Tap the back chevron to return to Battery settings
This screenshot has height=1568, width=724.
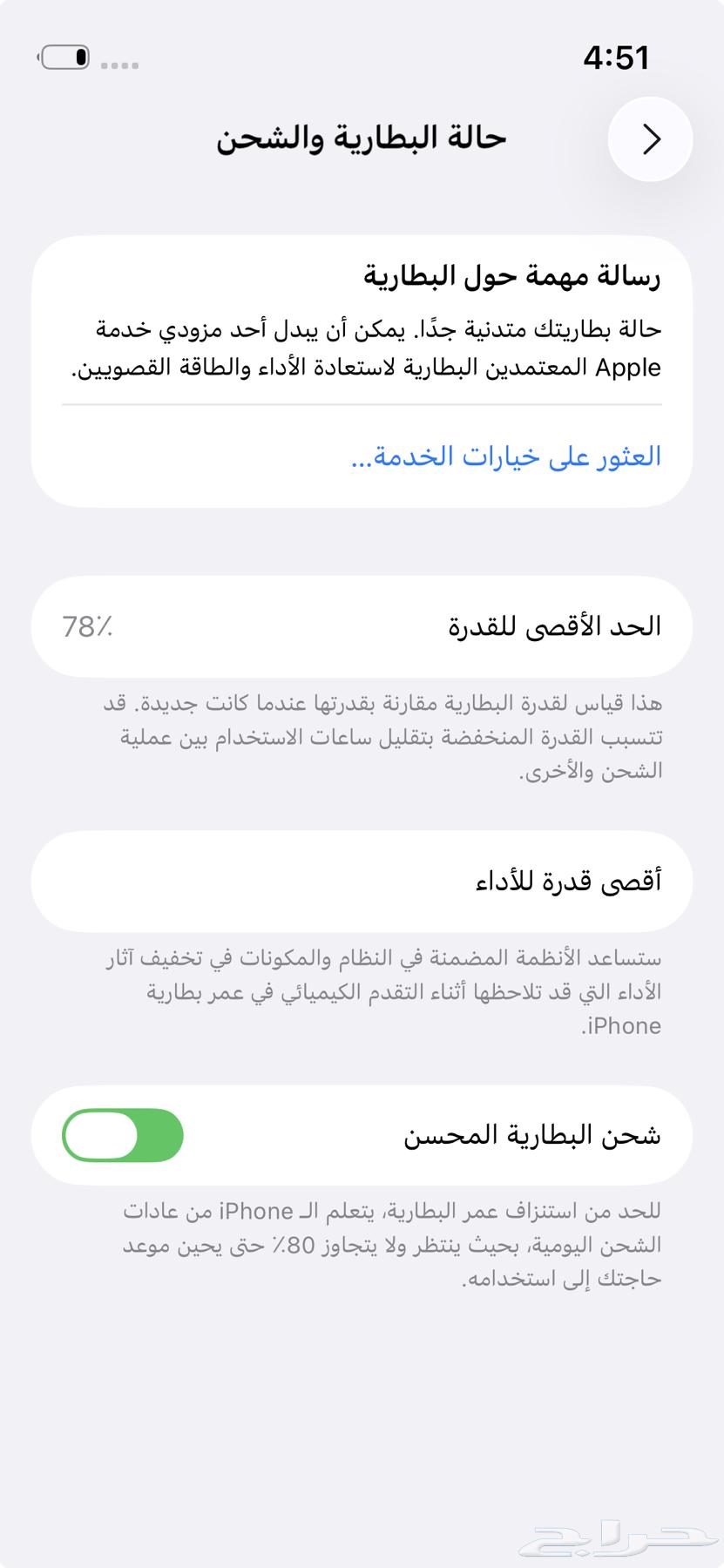650,139
